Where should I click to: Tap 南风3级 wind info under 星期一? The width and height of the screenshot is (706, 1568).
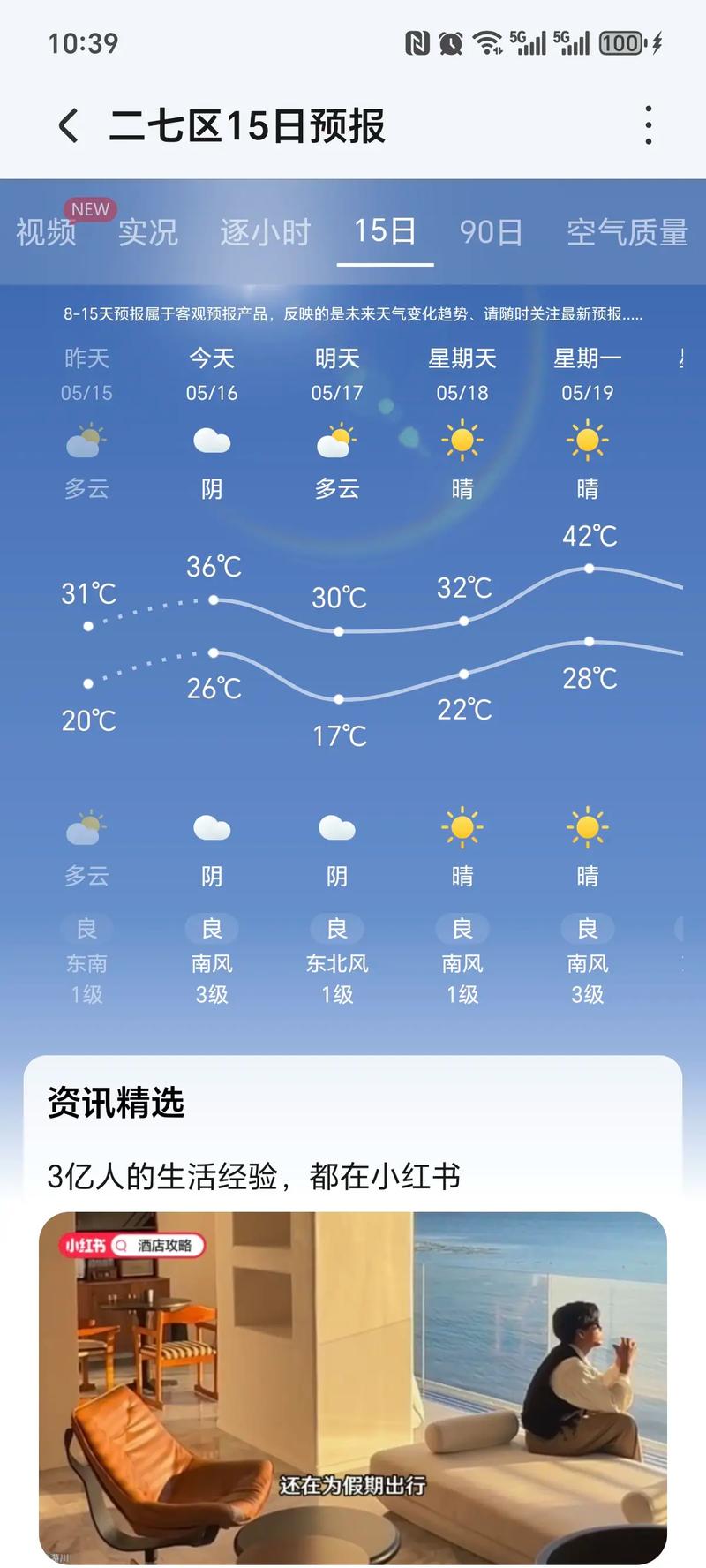587,978
